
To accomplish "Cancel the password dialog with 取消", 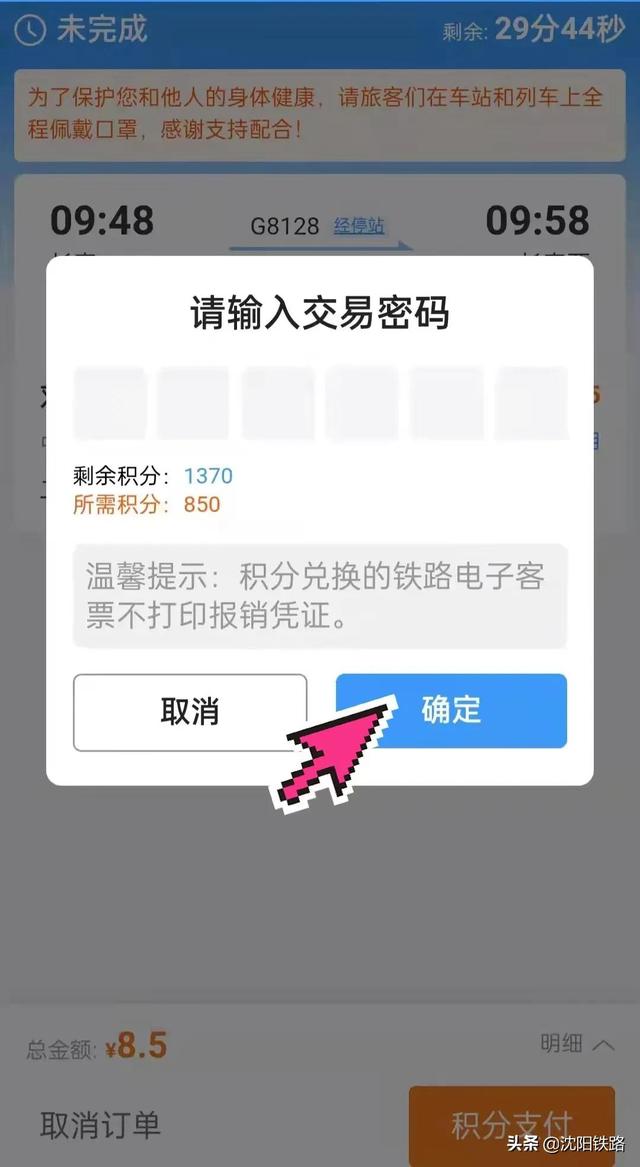I will coord(190,712).
